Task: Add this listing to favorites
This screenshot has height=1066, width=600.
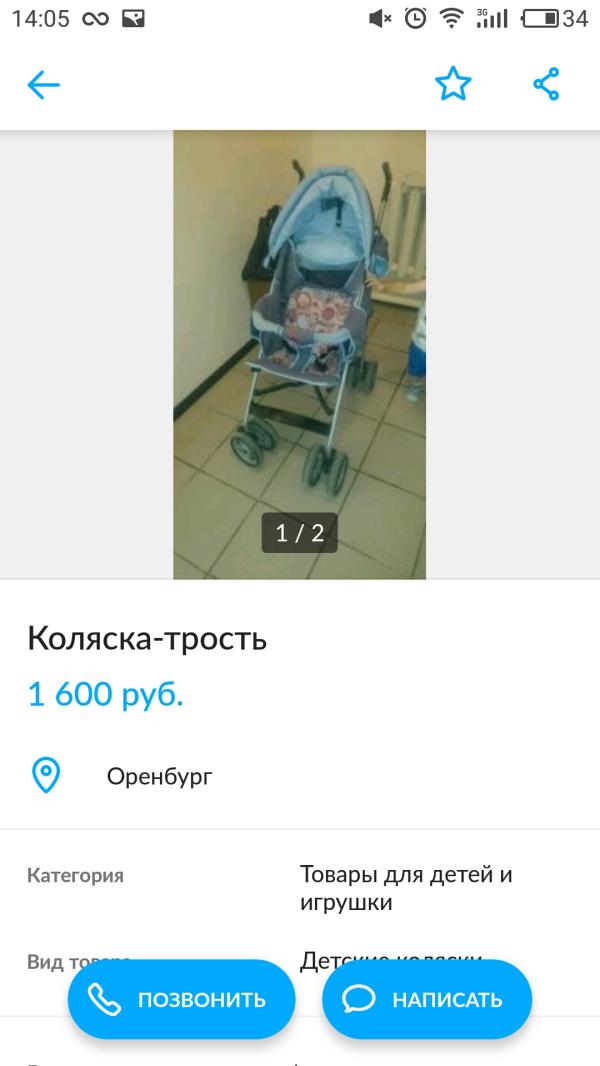Action: 452,85
